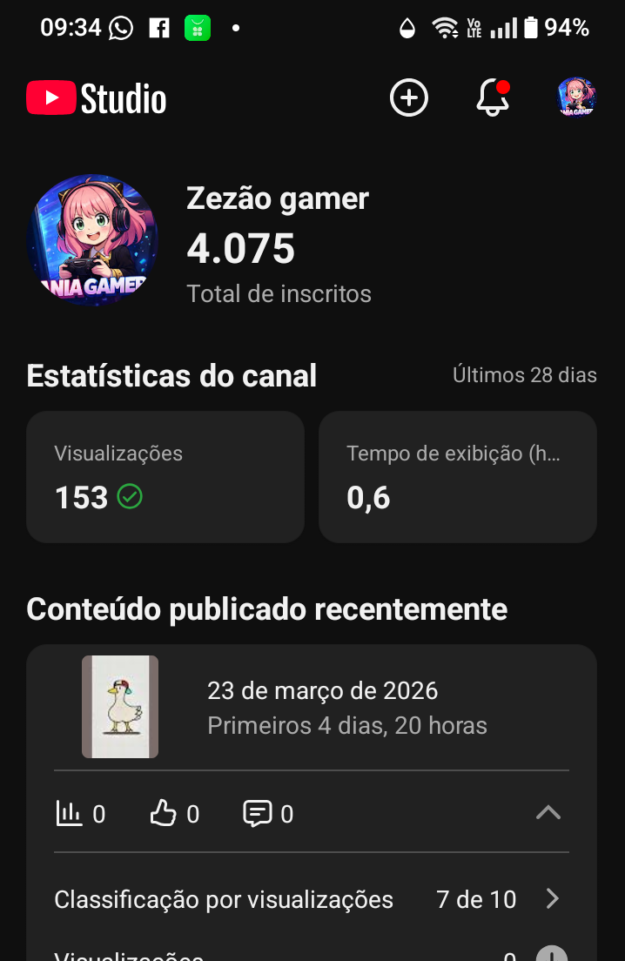Open the account avatar menu
Viewport: 625px width, 961px height.
point(576,98)
